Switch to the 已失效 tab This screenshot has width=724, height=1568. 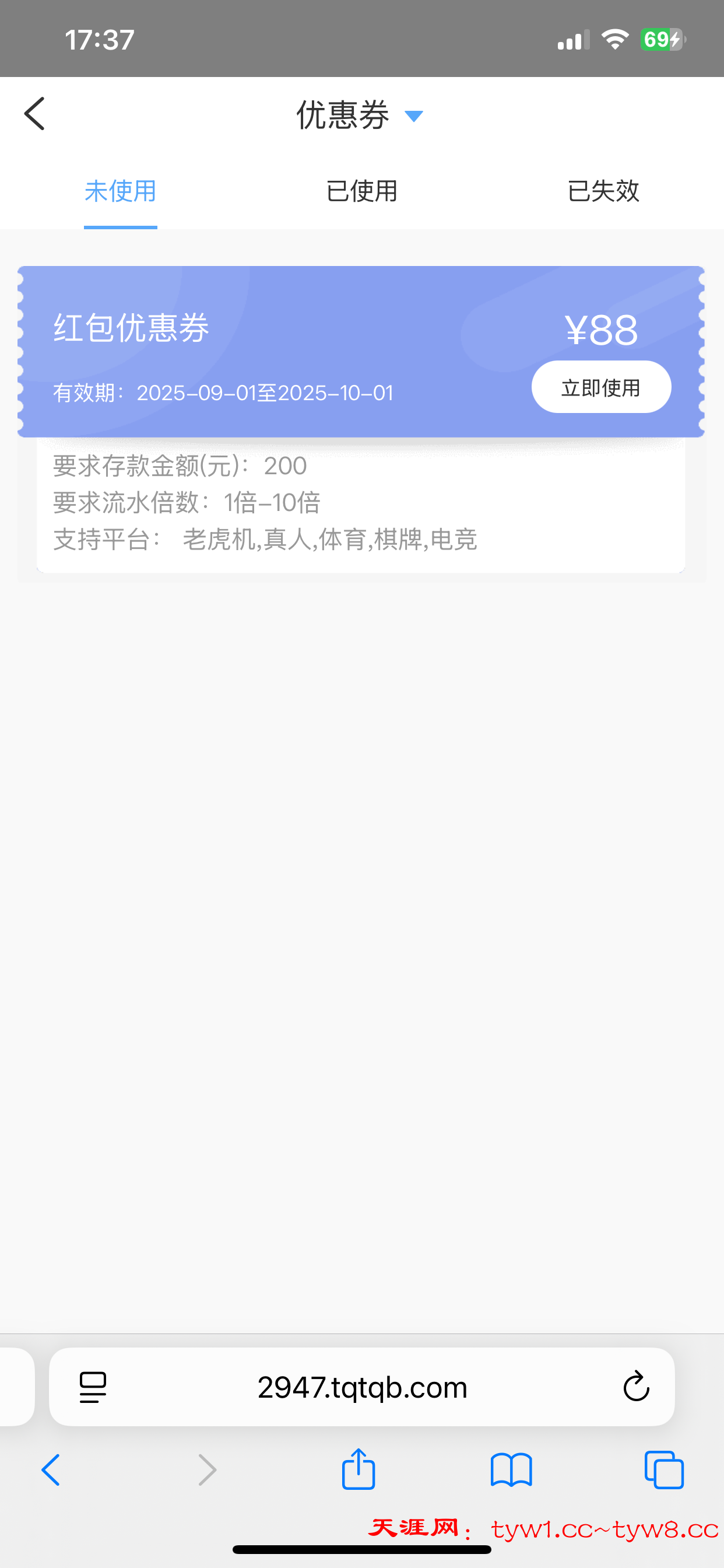click(602, 191)
